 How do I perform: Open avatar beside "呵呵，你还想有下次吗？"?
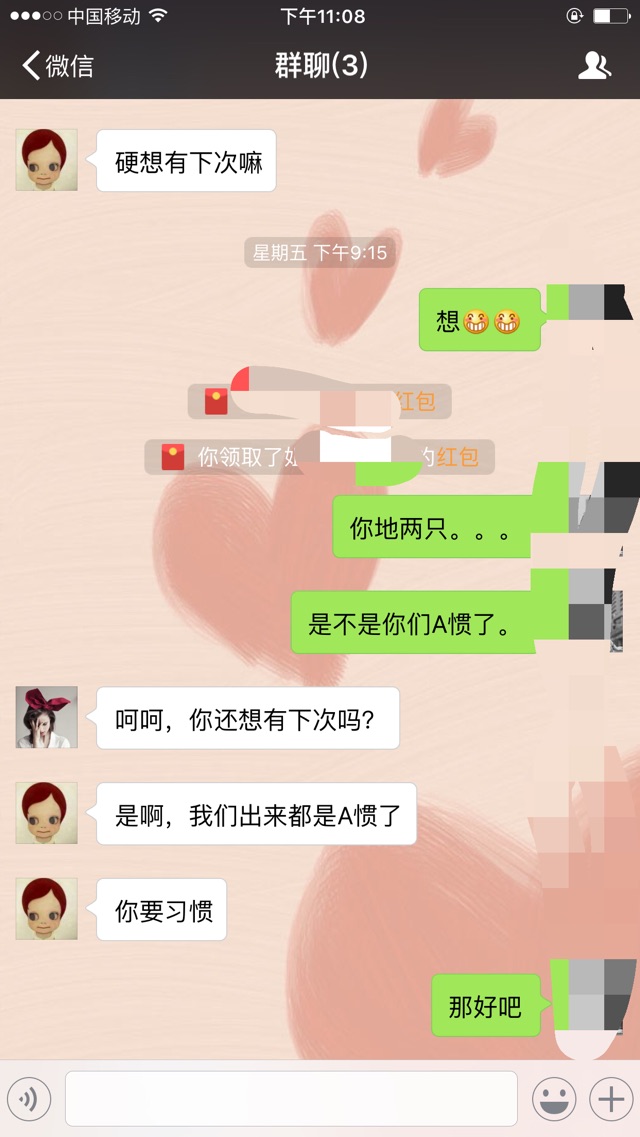[x=46, y=717]
